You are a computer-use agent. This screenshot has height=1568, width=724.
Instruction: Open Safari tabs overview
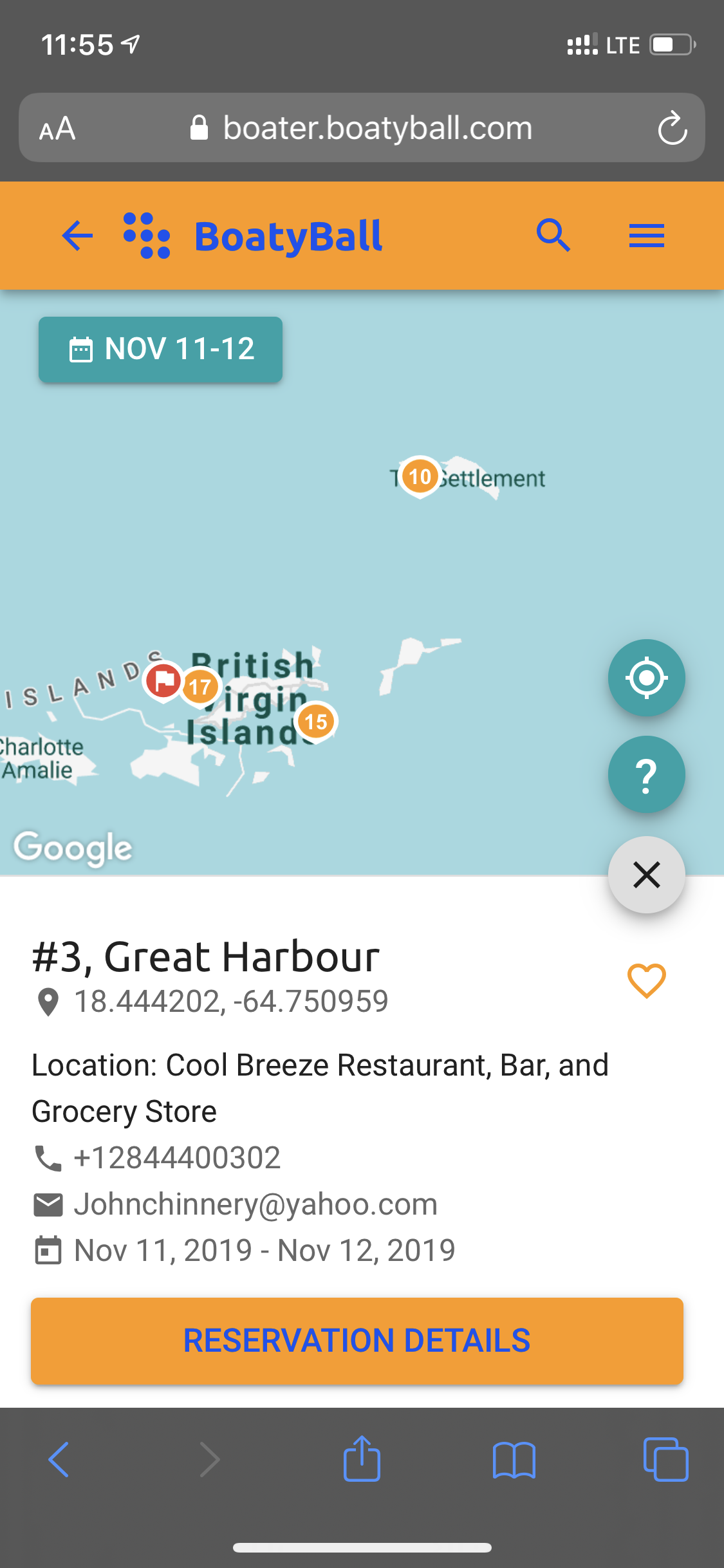665,1459
